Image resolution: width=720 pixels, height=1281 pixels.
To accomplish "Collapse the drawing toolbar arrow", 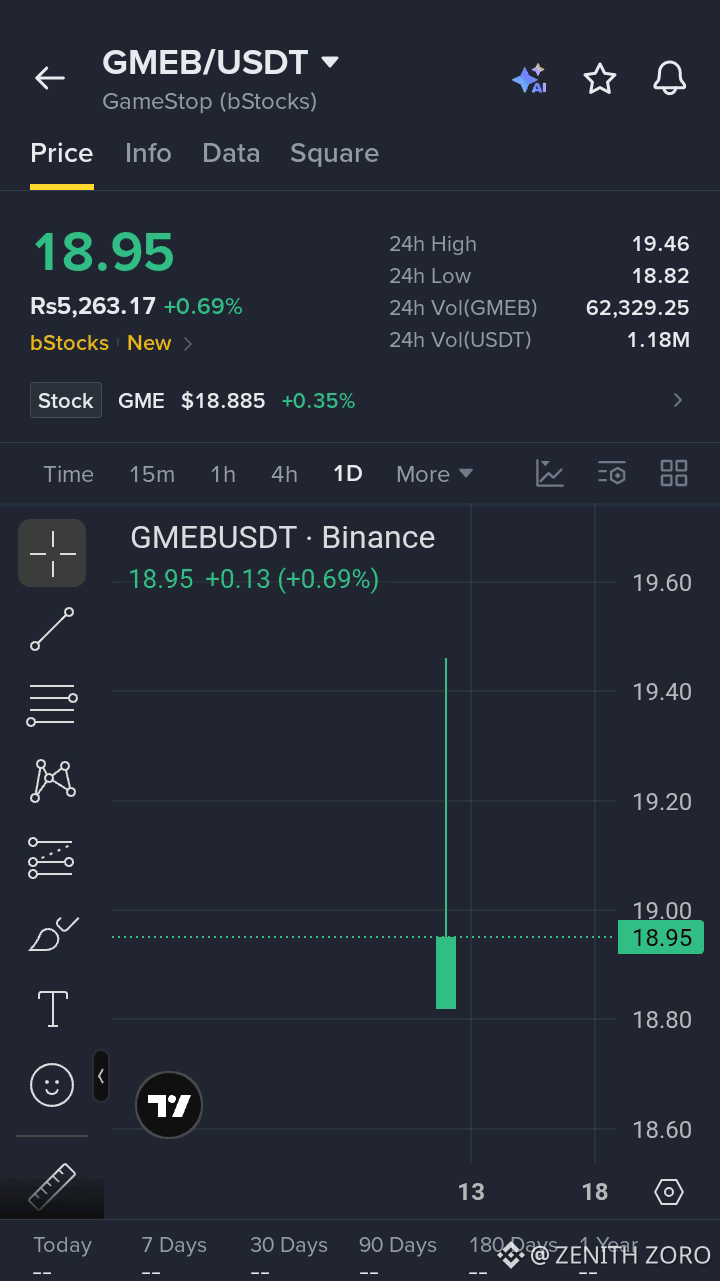I will pos(101,1077).
